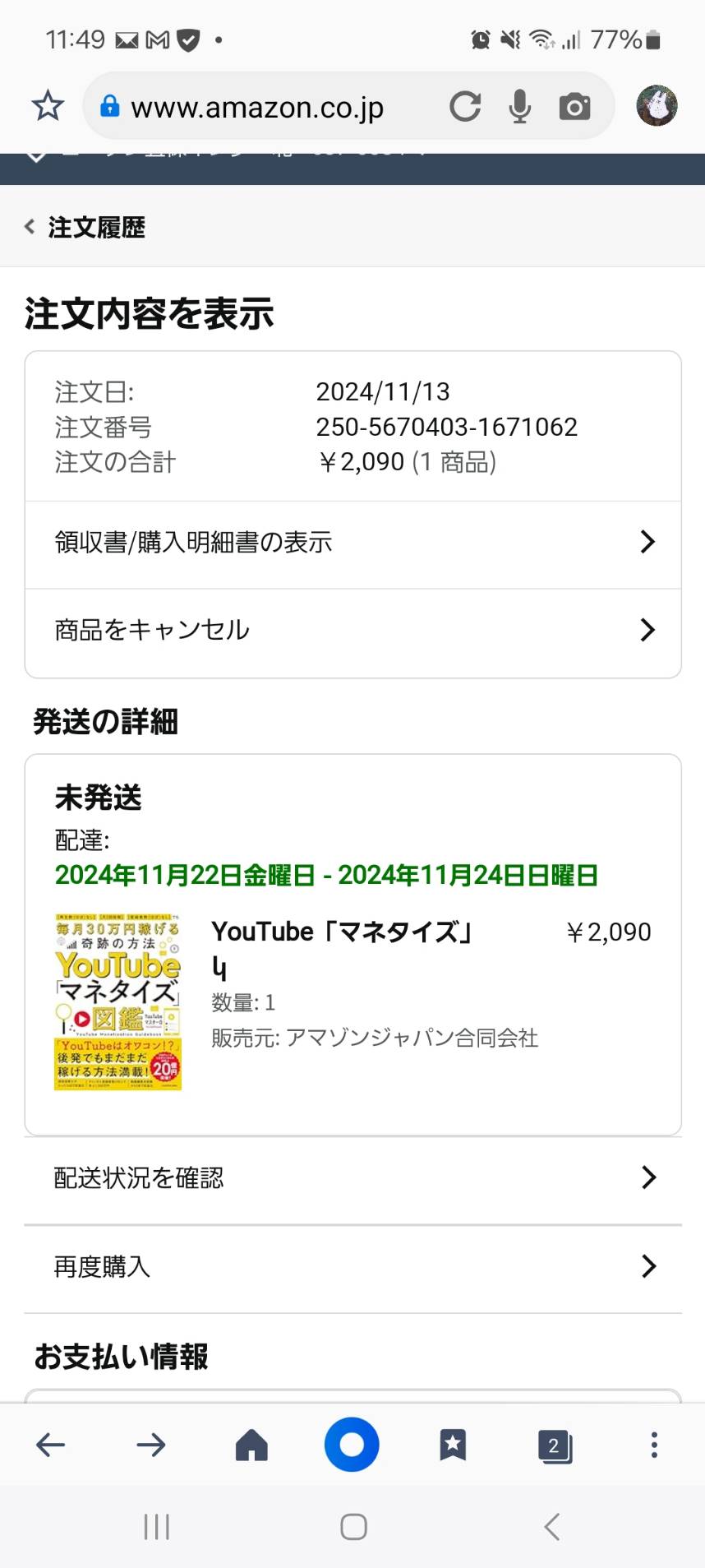Select 商品をキャンセル
Viewport: 705px width, 1568px height.
click(x=353, y=631)
